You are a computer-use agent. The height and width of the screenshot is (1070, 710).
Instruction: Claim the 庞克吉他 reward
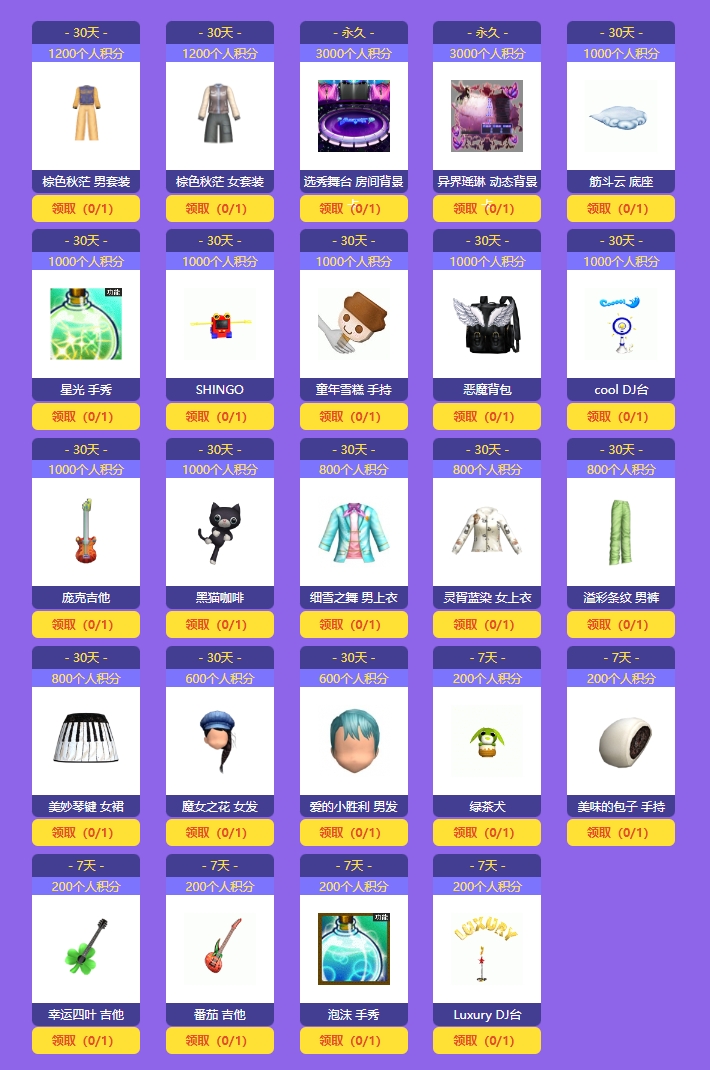(x=86, y=625)
